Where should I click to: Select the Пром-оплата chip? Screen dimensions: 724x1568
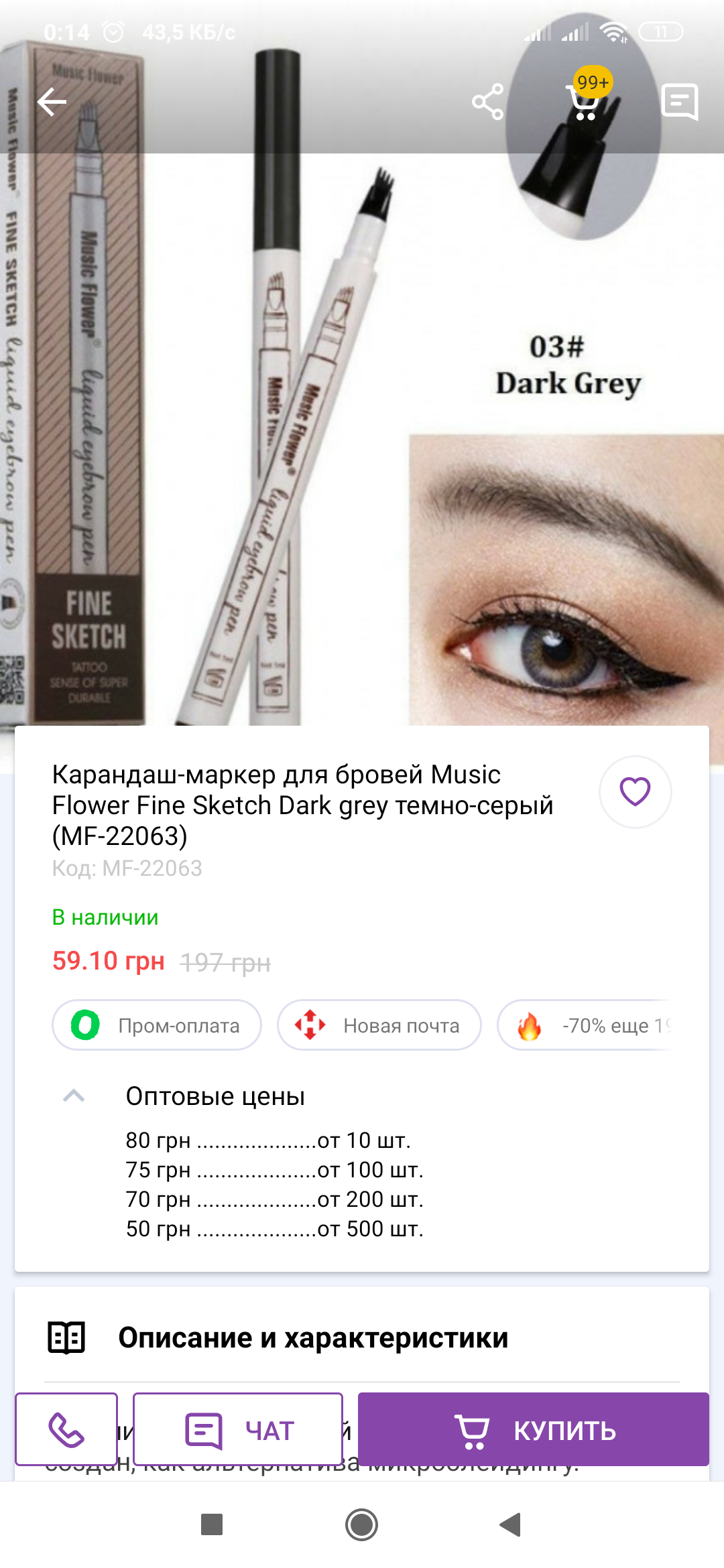[157, 1025]
